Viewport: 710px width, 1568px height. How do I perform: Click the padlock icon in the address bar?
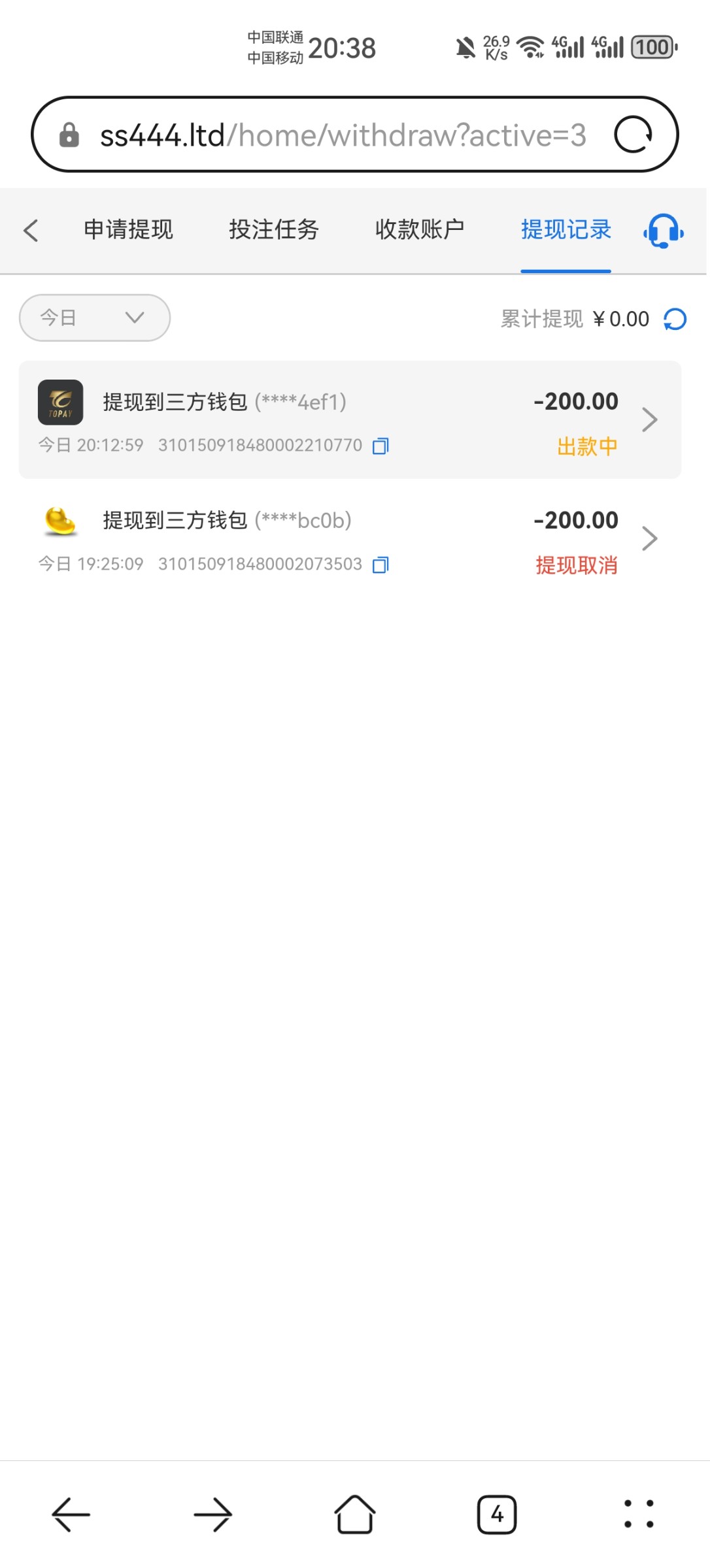click(x=70, y=134)
